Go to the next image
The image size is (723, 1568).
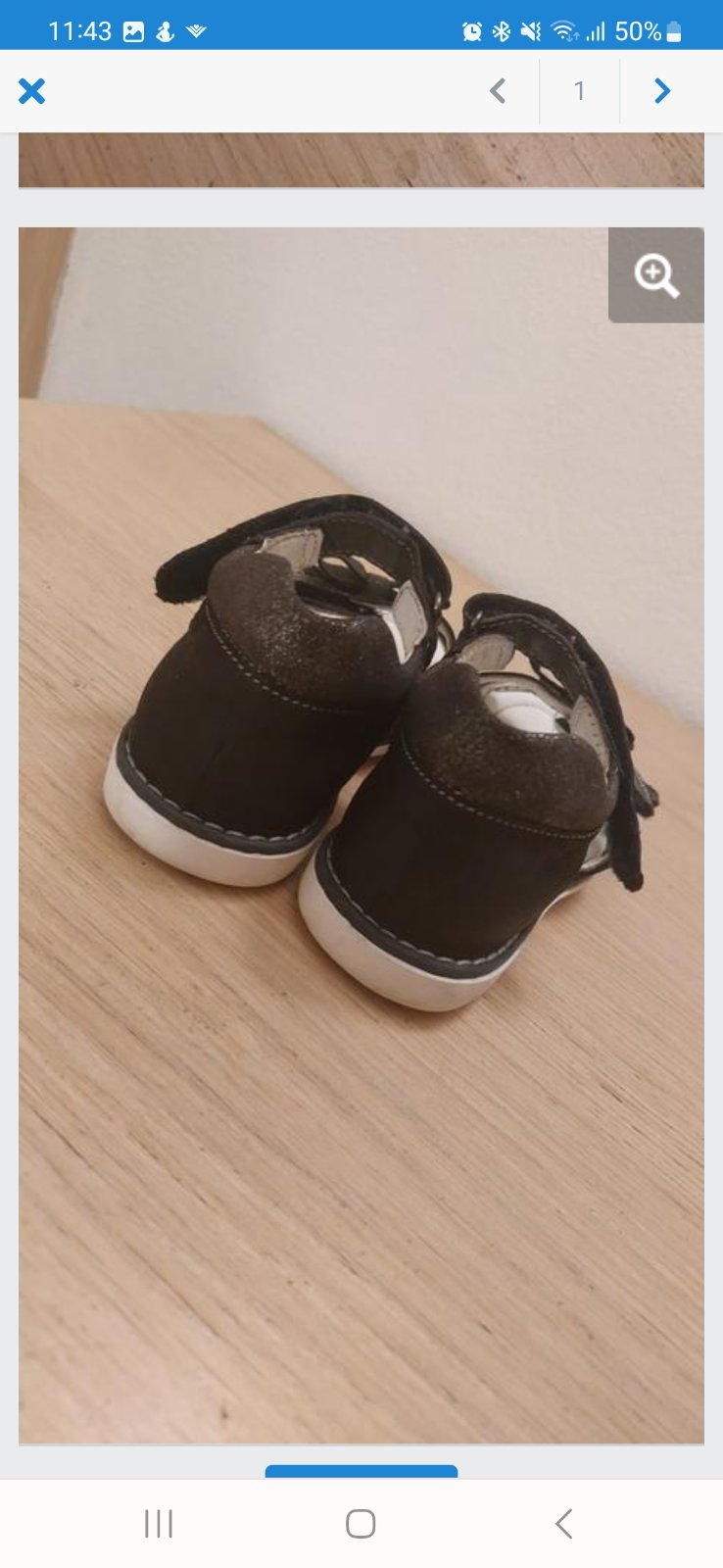662,91
